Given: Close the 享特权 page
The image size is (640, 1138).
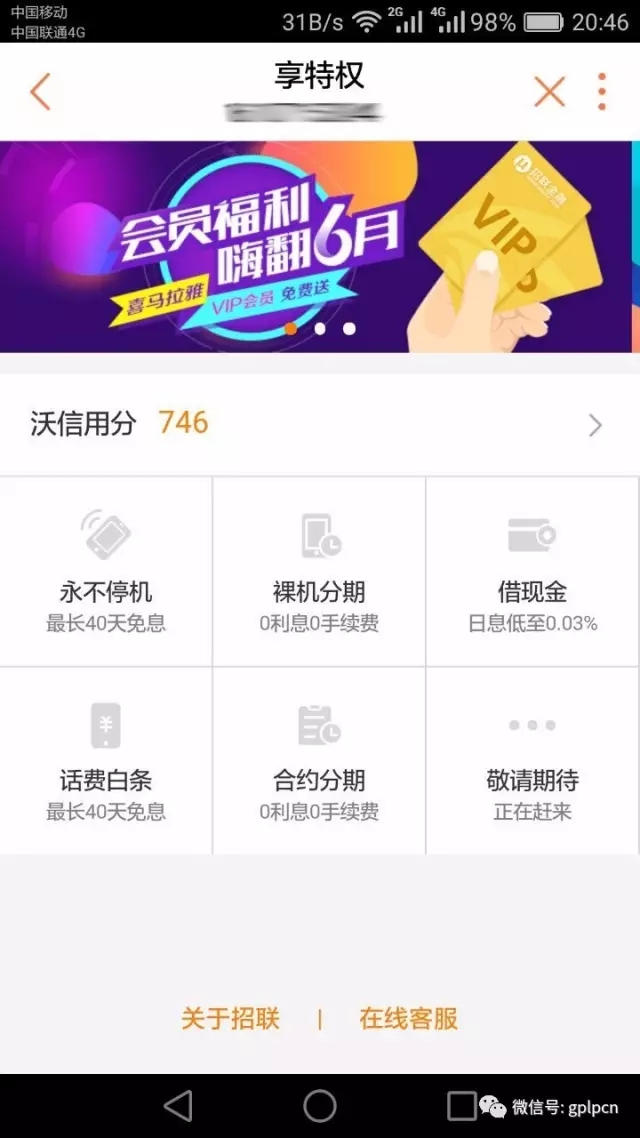Looking at the screenshot, I should (549, 92).
